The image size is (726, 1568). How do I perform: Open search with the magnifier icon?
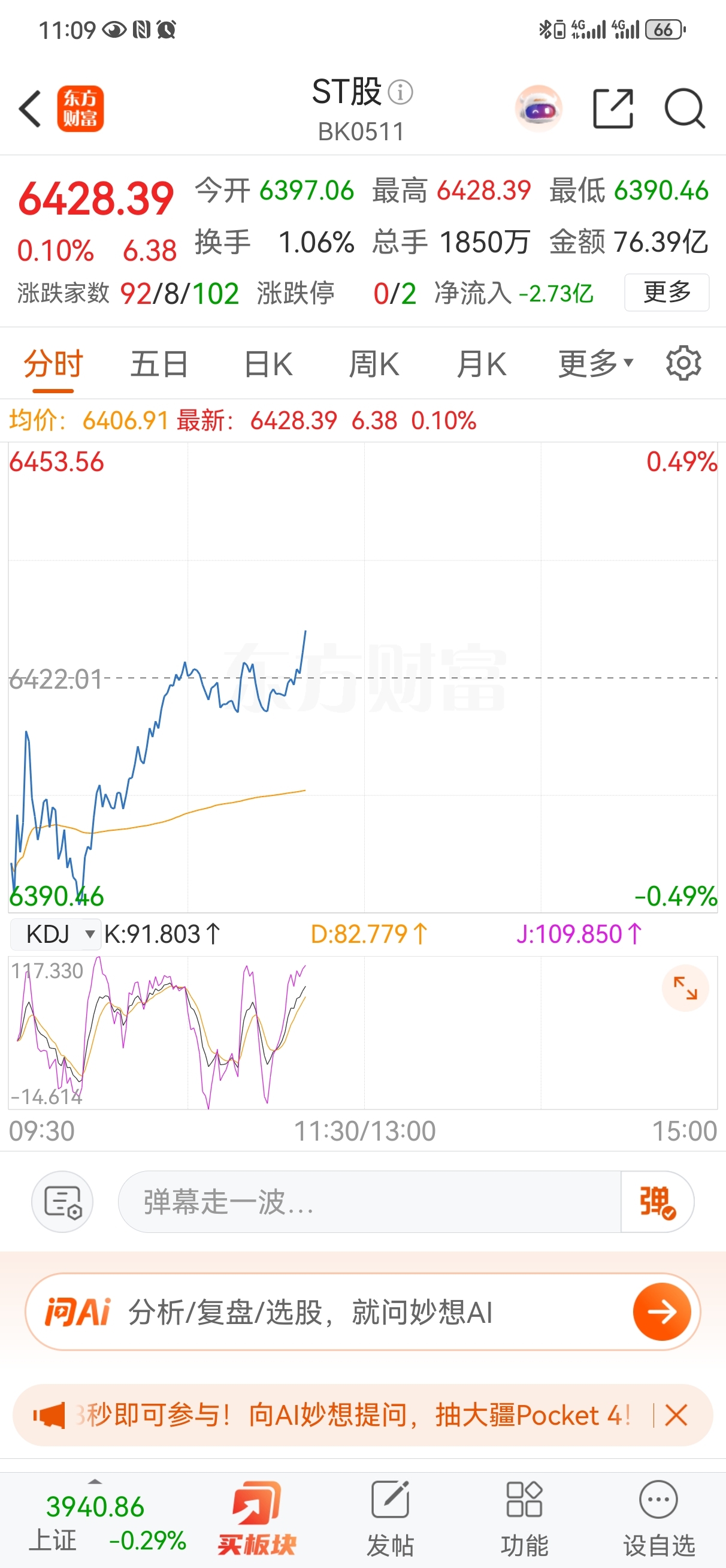(x=685, y=108)
